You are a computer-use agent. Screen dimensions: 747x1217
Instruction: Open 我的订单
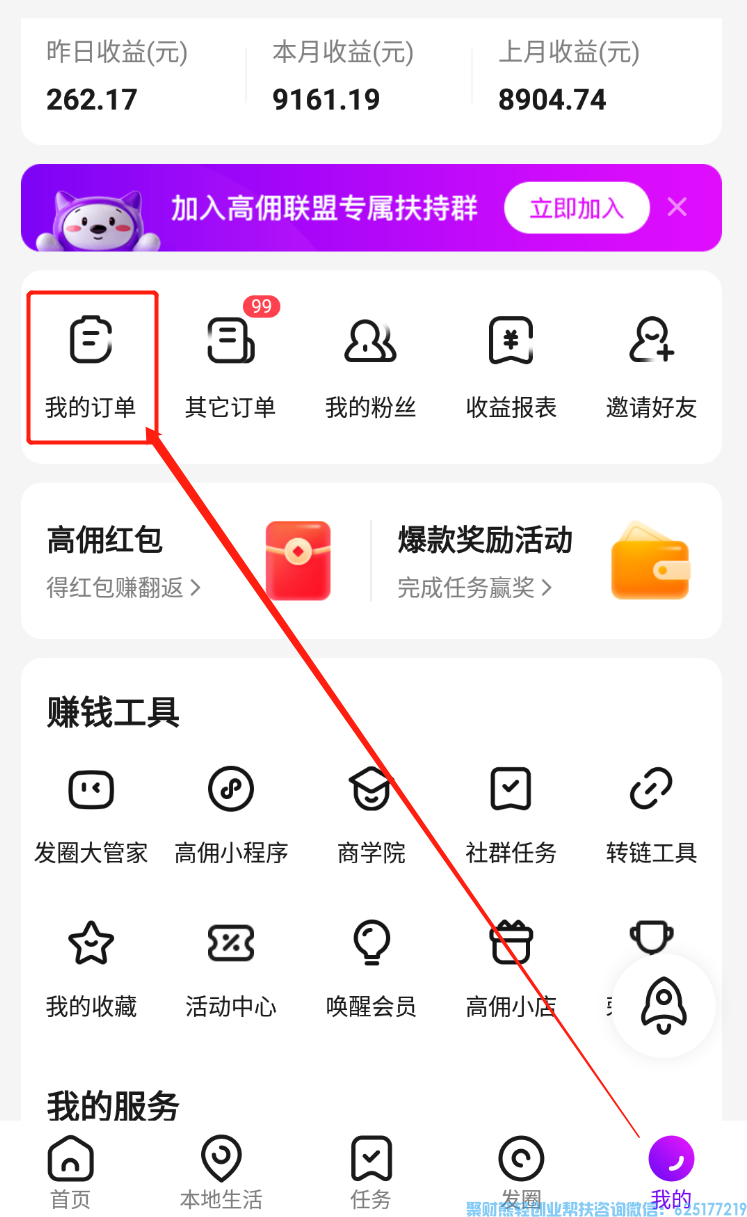point(91,367)
